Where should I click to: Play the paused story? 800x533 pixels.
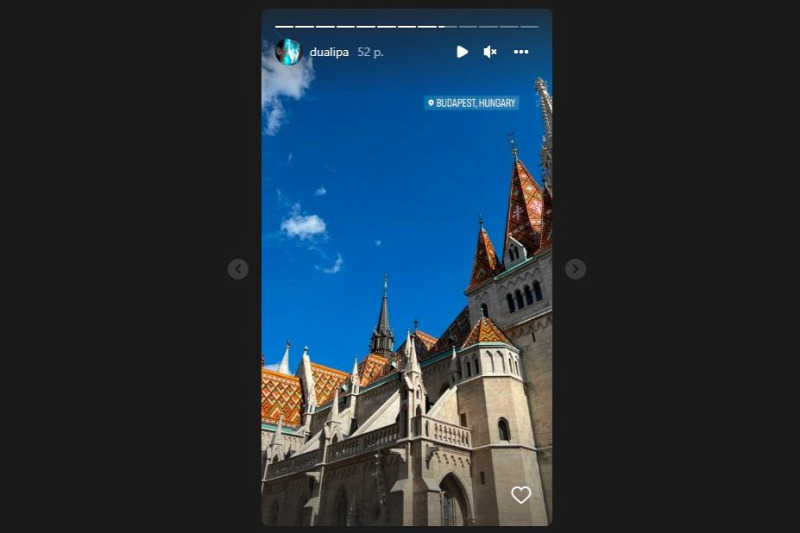coord(462,52)
